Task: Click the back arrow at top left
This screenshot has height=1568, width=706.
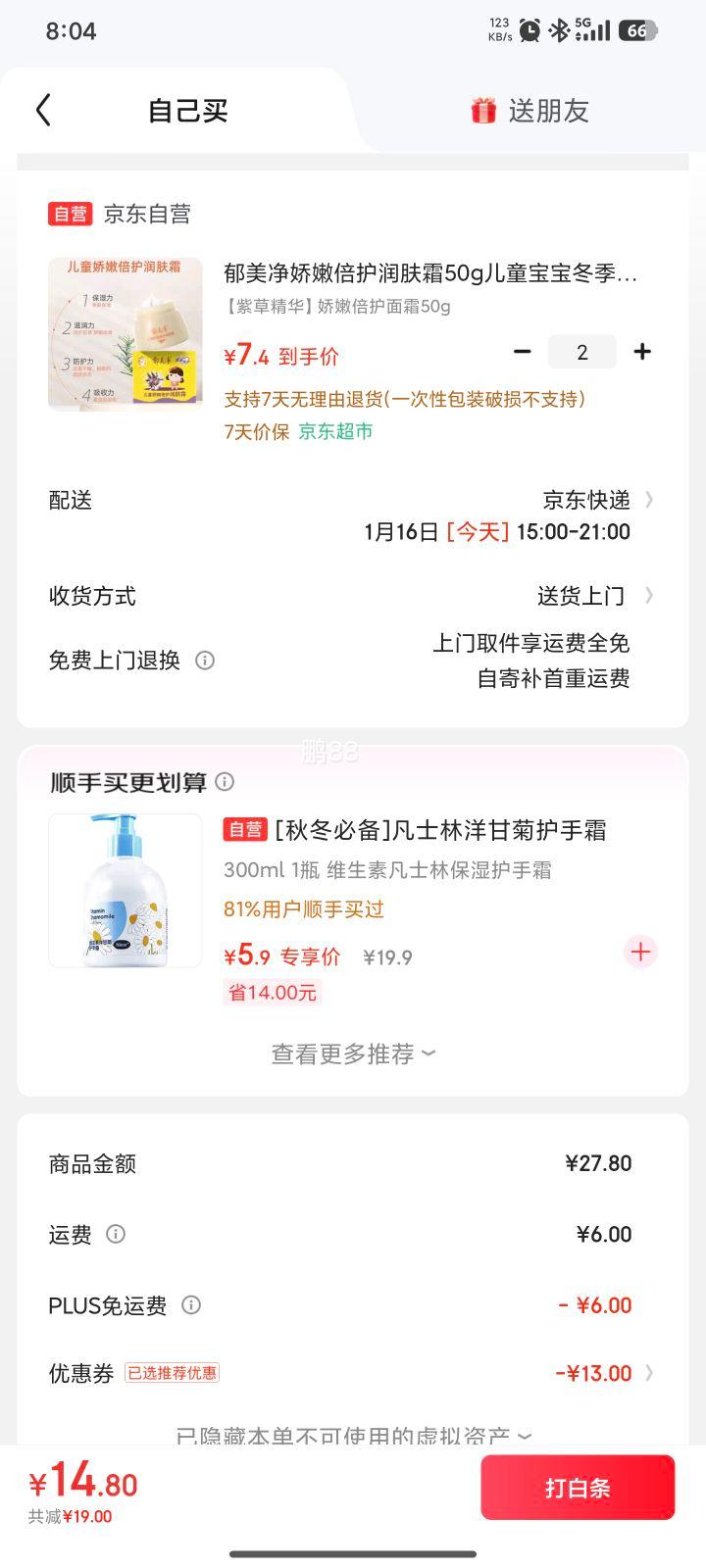Action: pyautogui.click(x=41, y=110)
